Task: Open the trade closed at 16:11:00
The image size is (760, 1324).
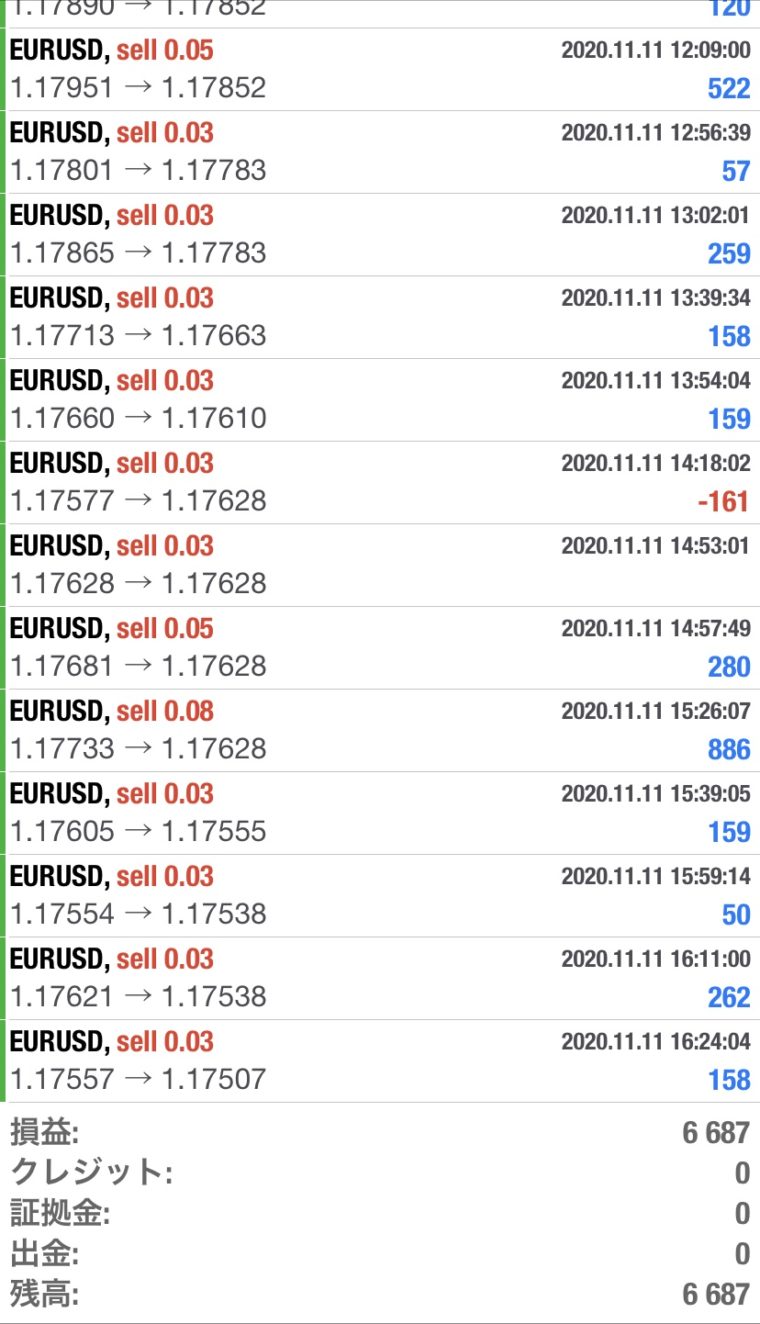Action: (x=380, y=979)
